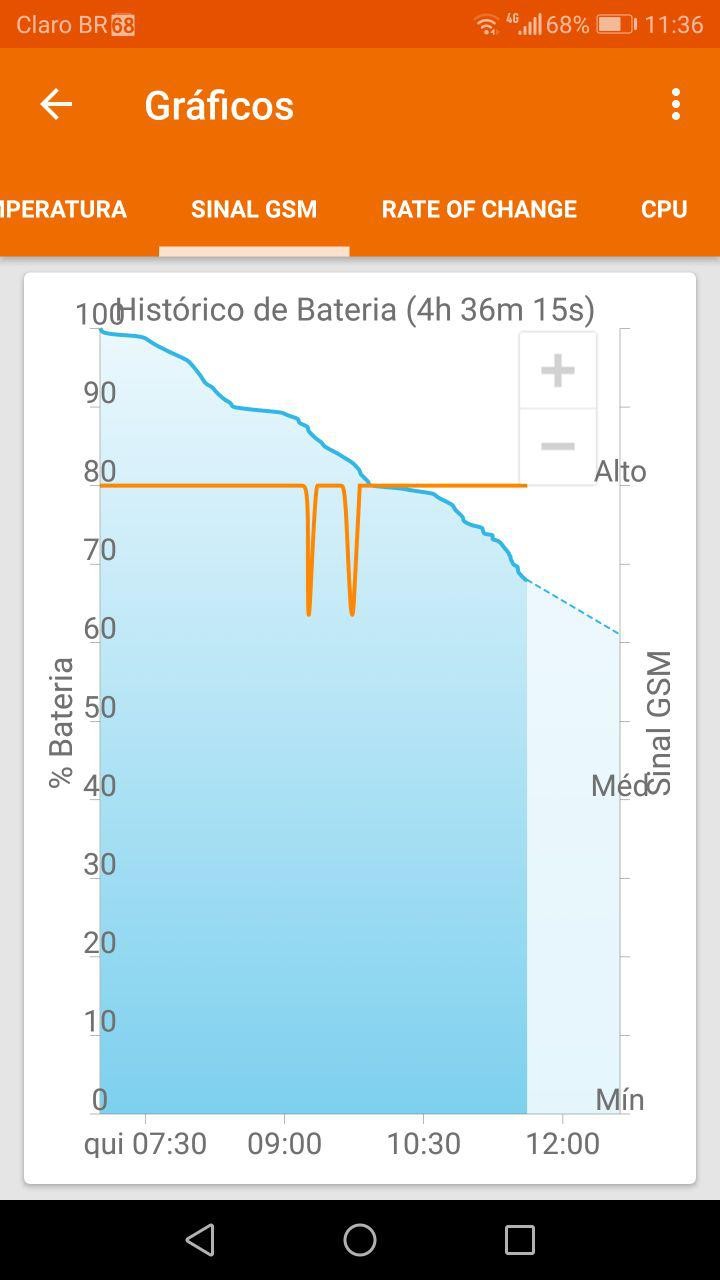Switch to the Temperatura tab
The width and height of the screenshot is (720, 1280).
click(x=62, y=209)
